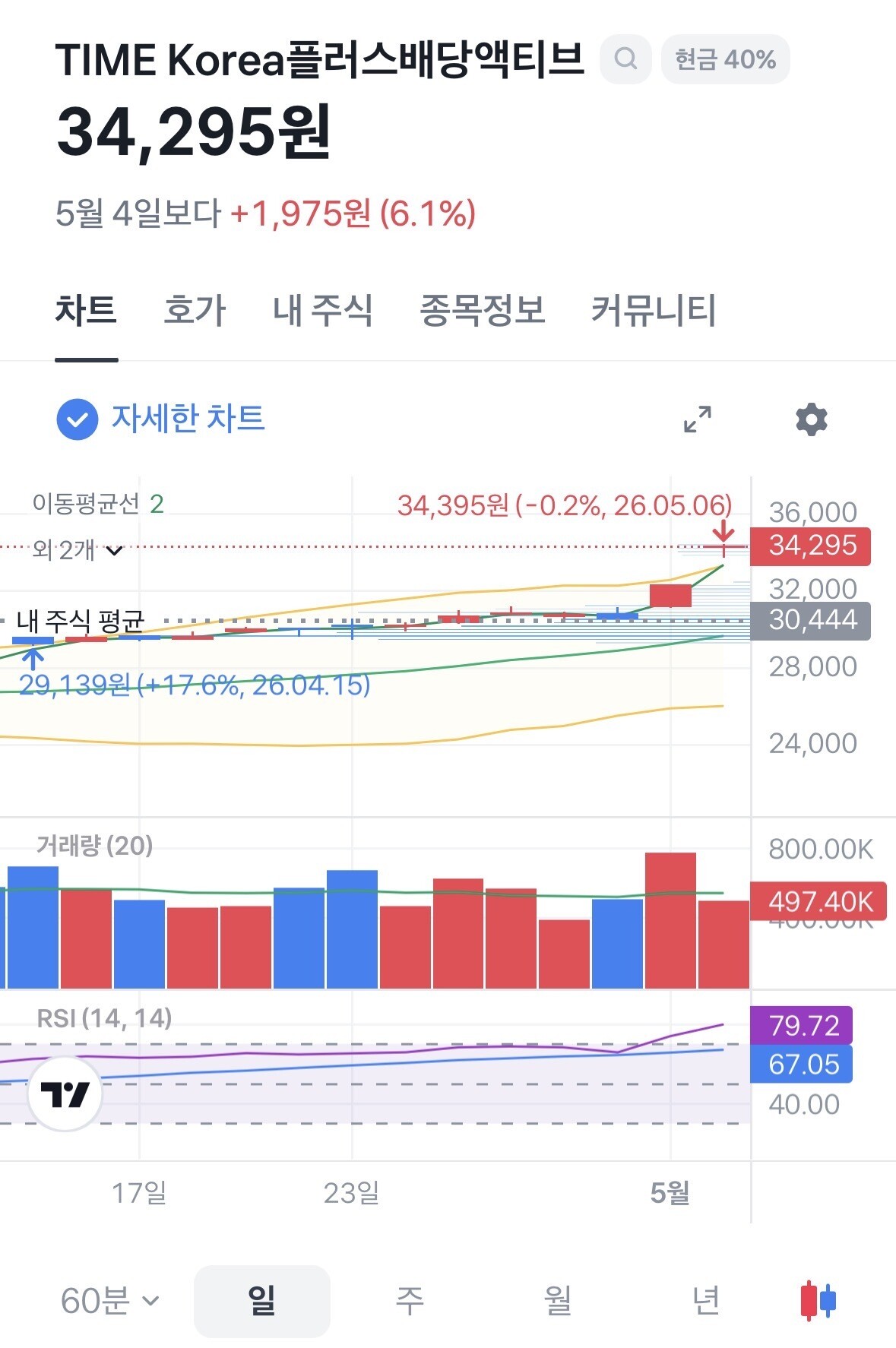Open the 60분 interval dropdown

tap(110, 1301)
